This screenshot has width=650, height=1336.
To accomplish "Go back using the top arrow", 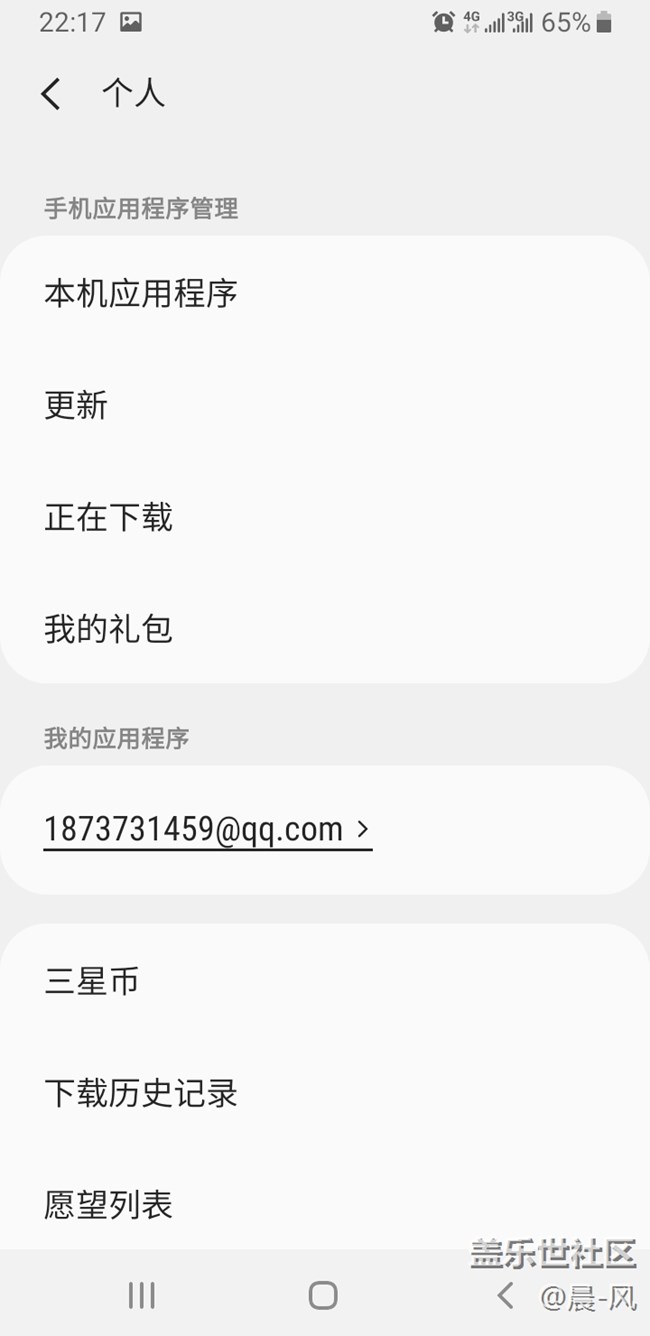I will (x=51, y=94).
